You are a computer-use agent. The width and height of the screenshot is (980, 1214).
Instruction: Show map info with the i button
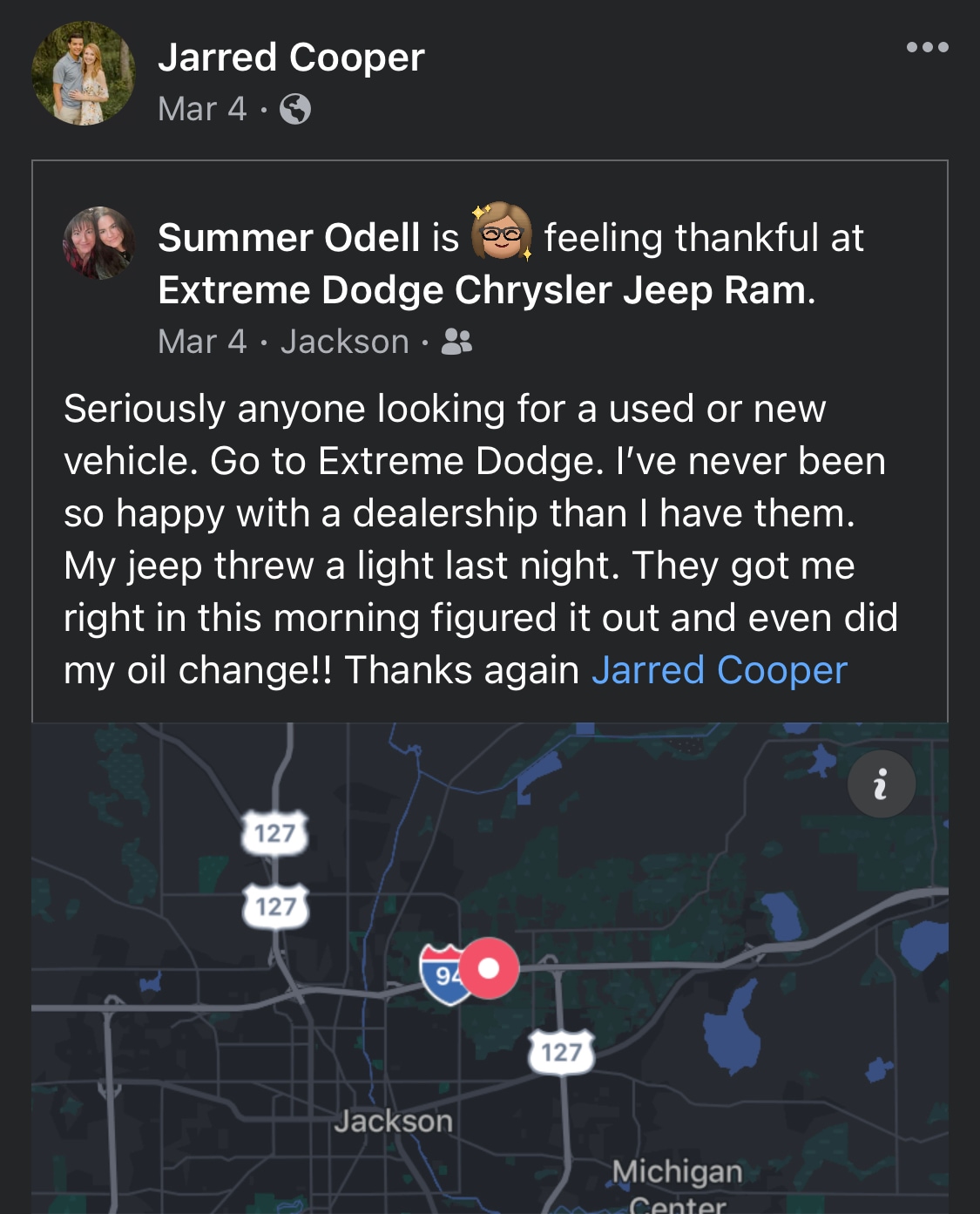pyautogui.click(x=881, y=783)
